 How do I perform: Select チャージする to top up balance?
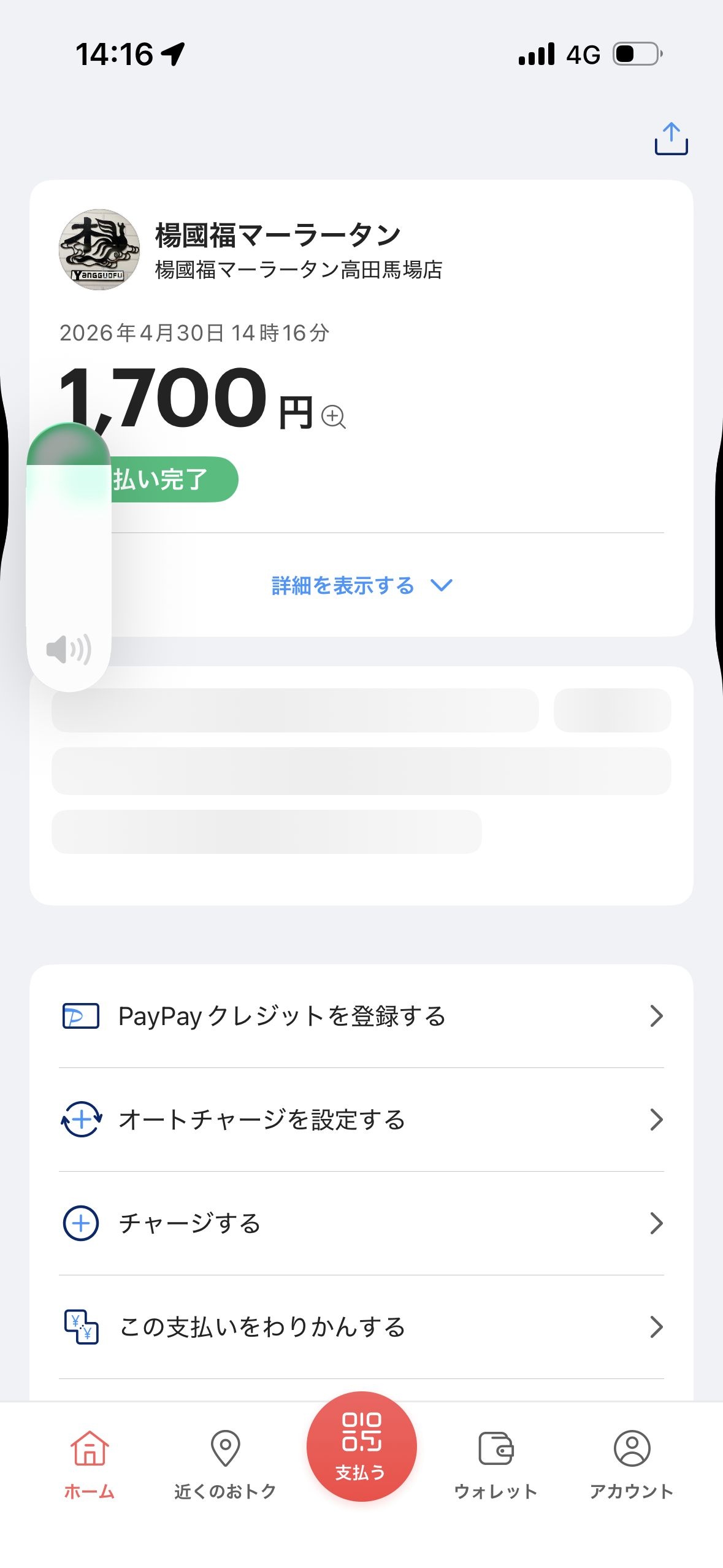[362, 1224]
